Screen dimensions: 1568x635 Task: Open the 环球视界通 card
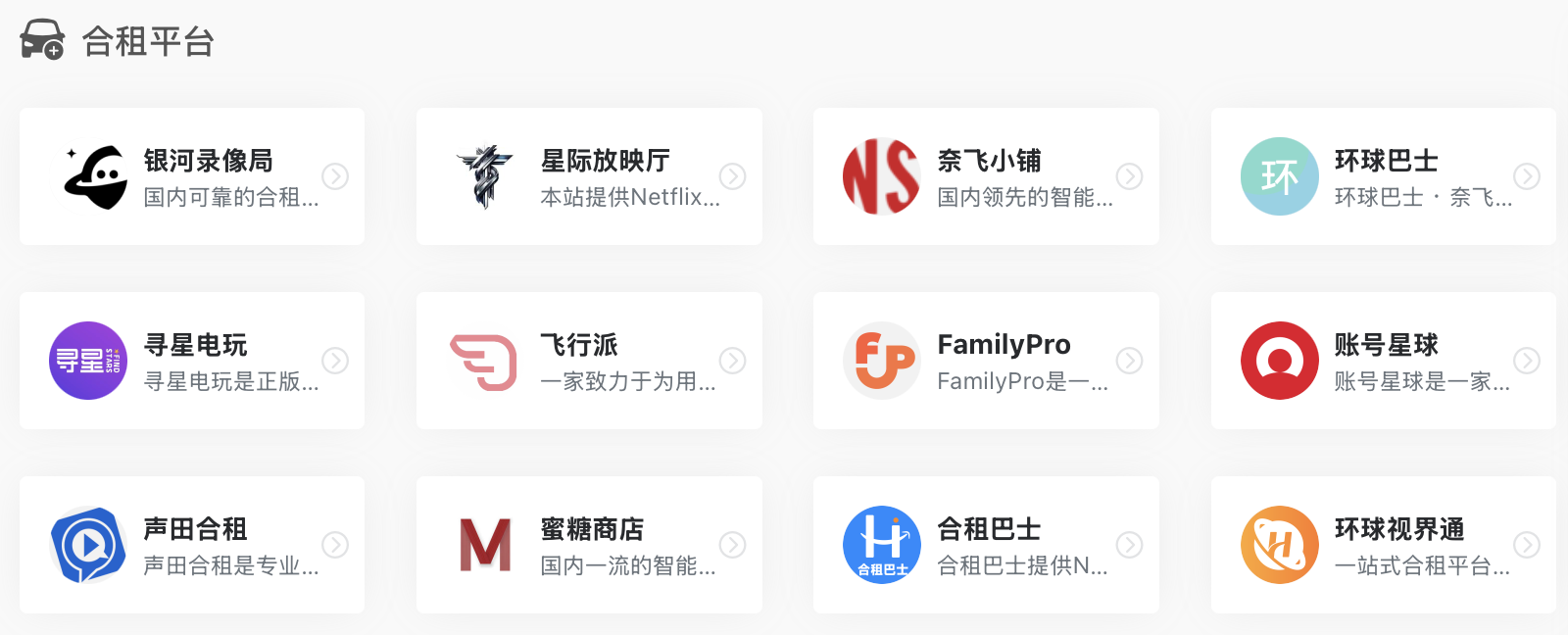[x=1383, y=545]
